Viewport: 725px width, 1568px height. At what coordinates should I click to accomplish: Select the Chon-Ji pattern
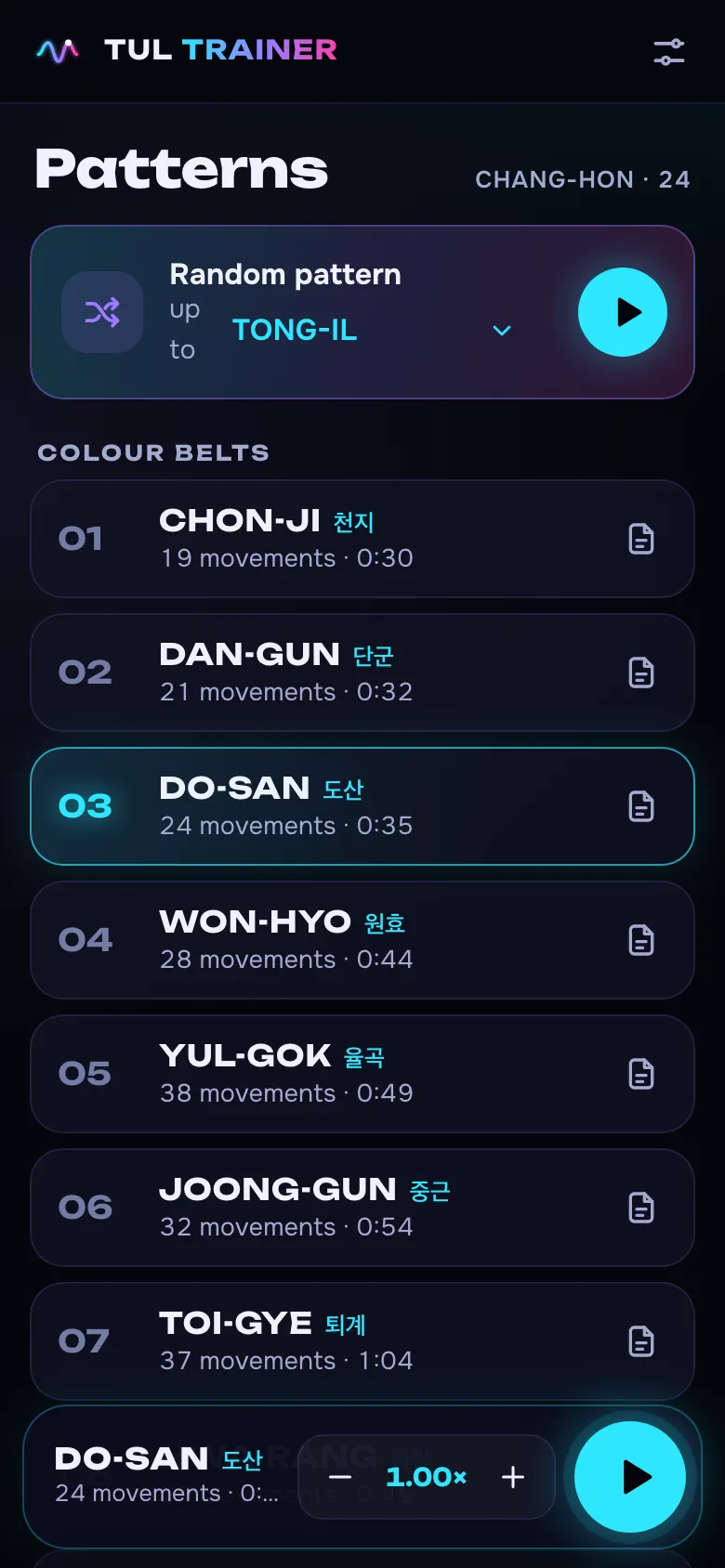[362, 539]
